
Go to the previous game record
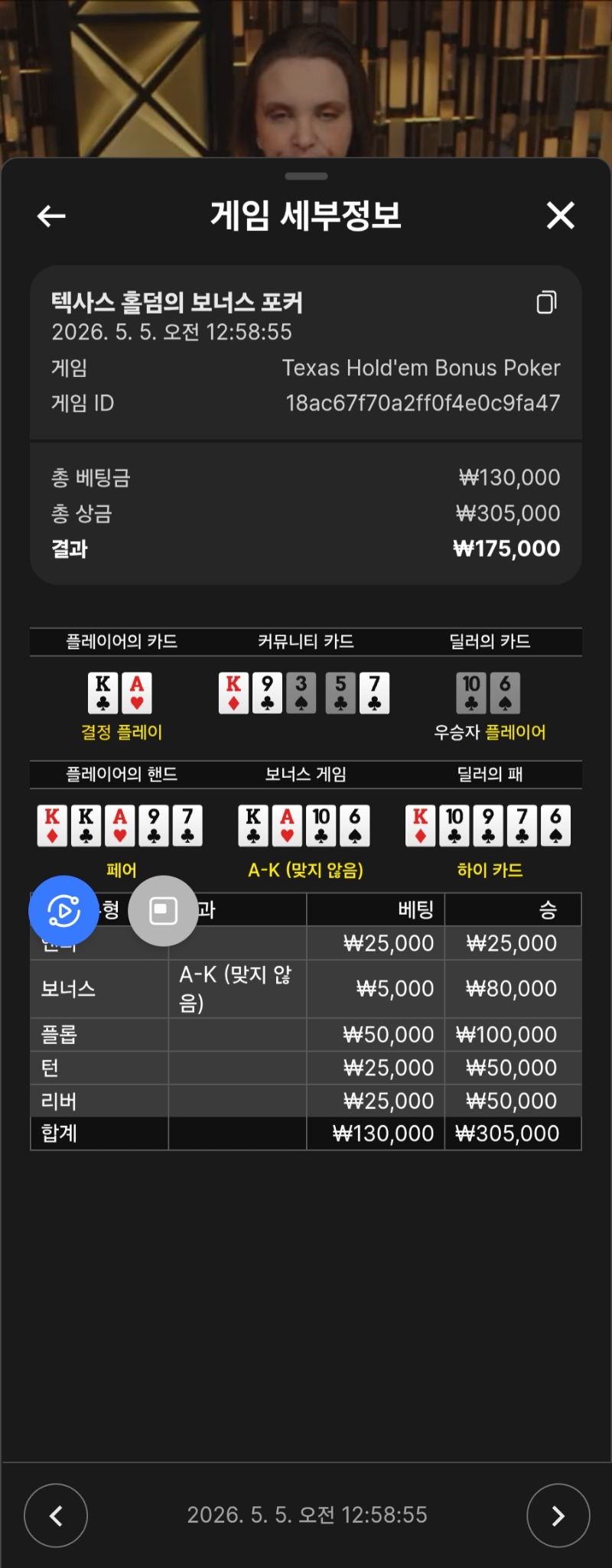point(56,1515)
